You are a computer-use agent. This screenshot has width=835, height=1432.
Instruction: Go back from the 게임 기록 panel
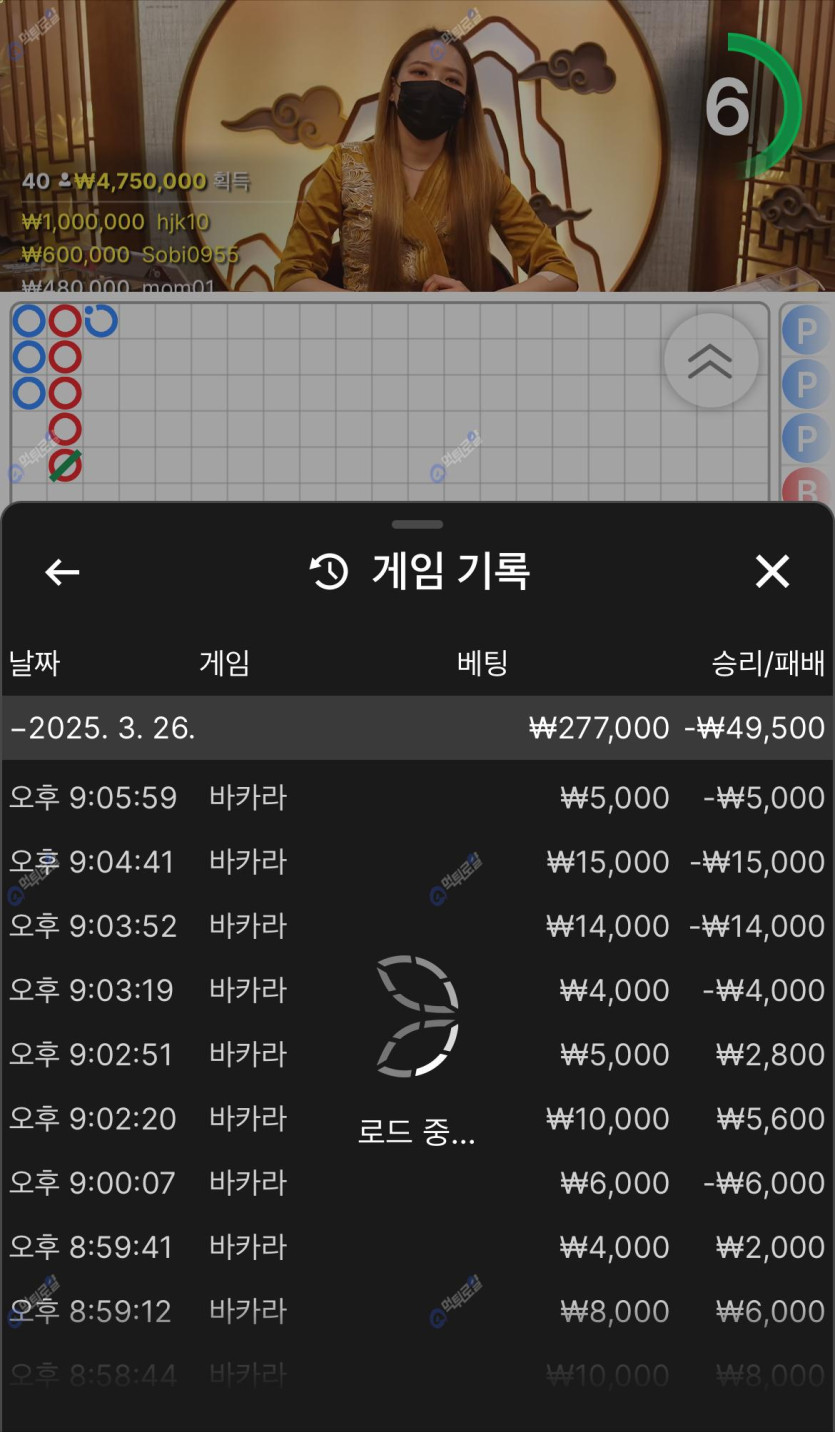coord(62,572)
